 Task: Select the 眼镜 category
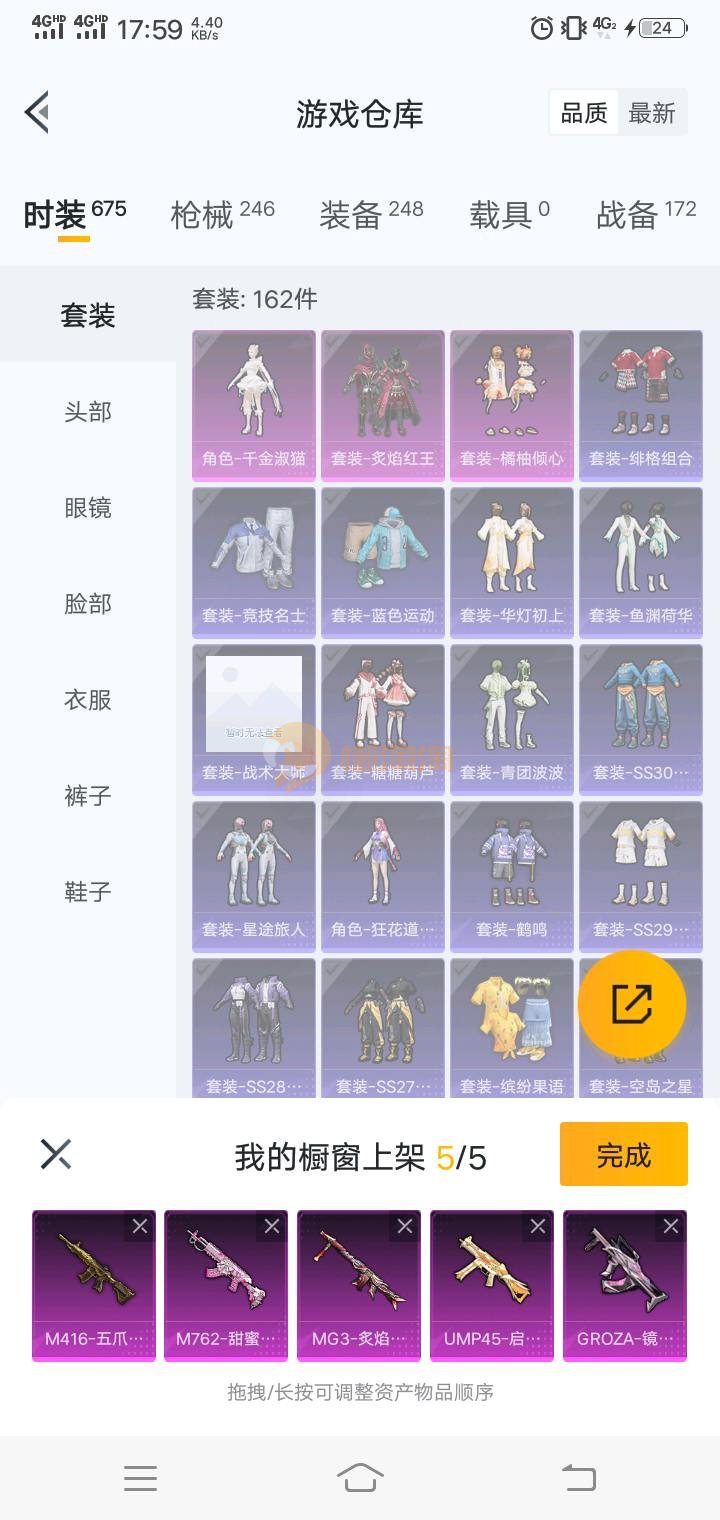[88, 508]
